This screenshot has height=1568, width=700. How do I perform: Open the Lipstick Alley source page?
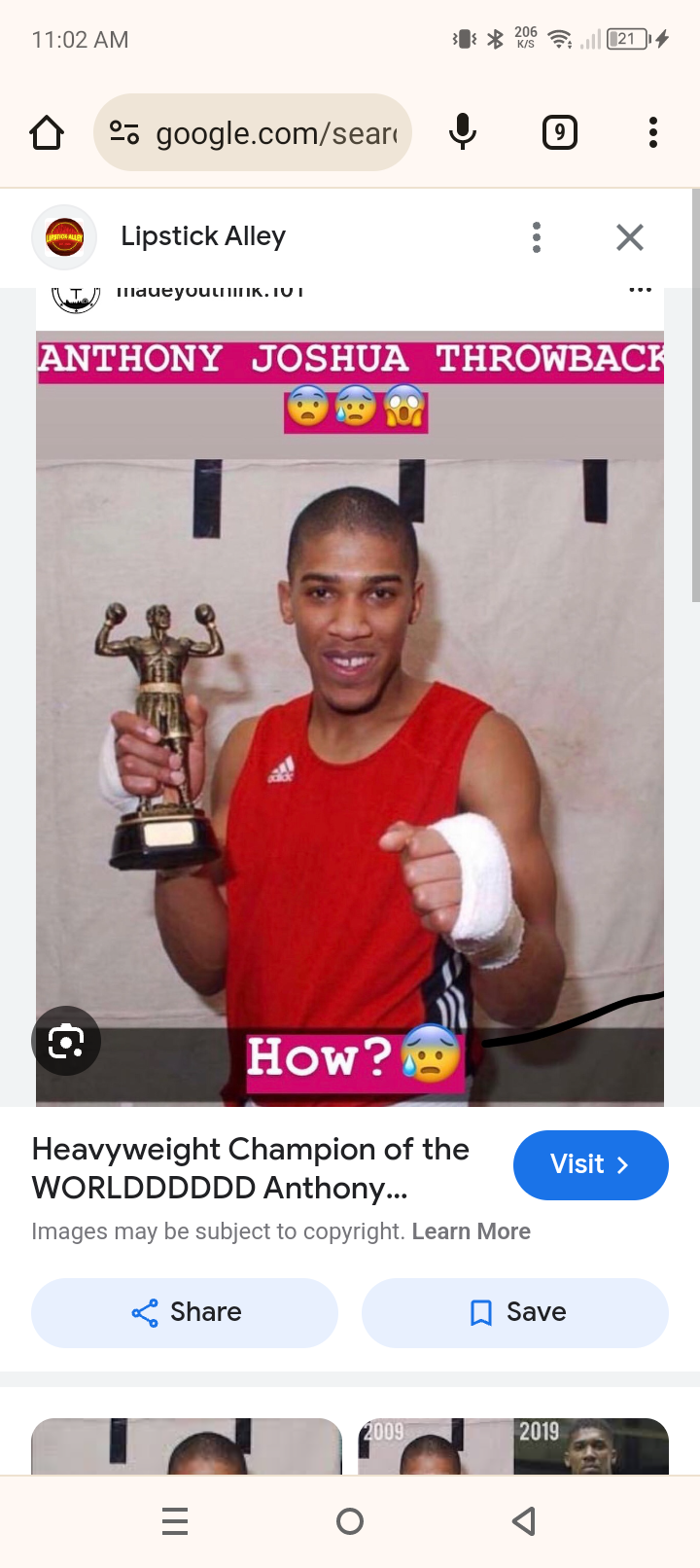202,236
